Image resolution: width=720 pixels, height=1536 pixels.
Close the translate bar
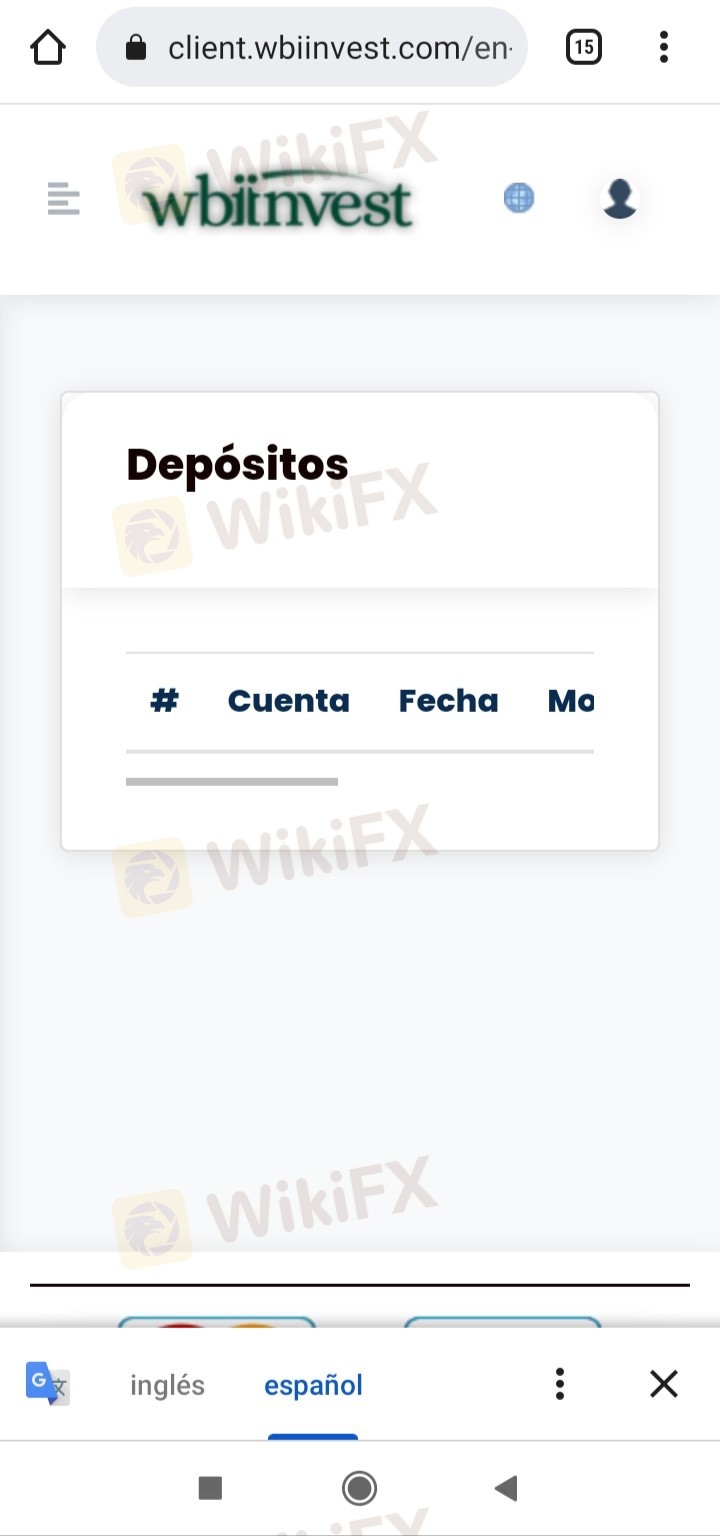(x=664, y=1384)
